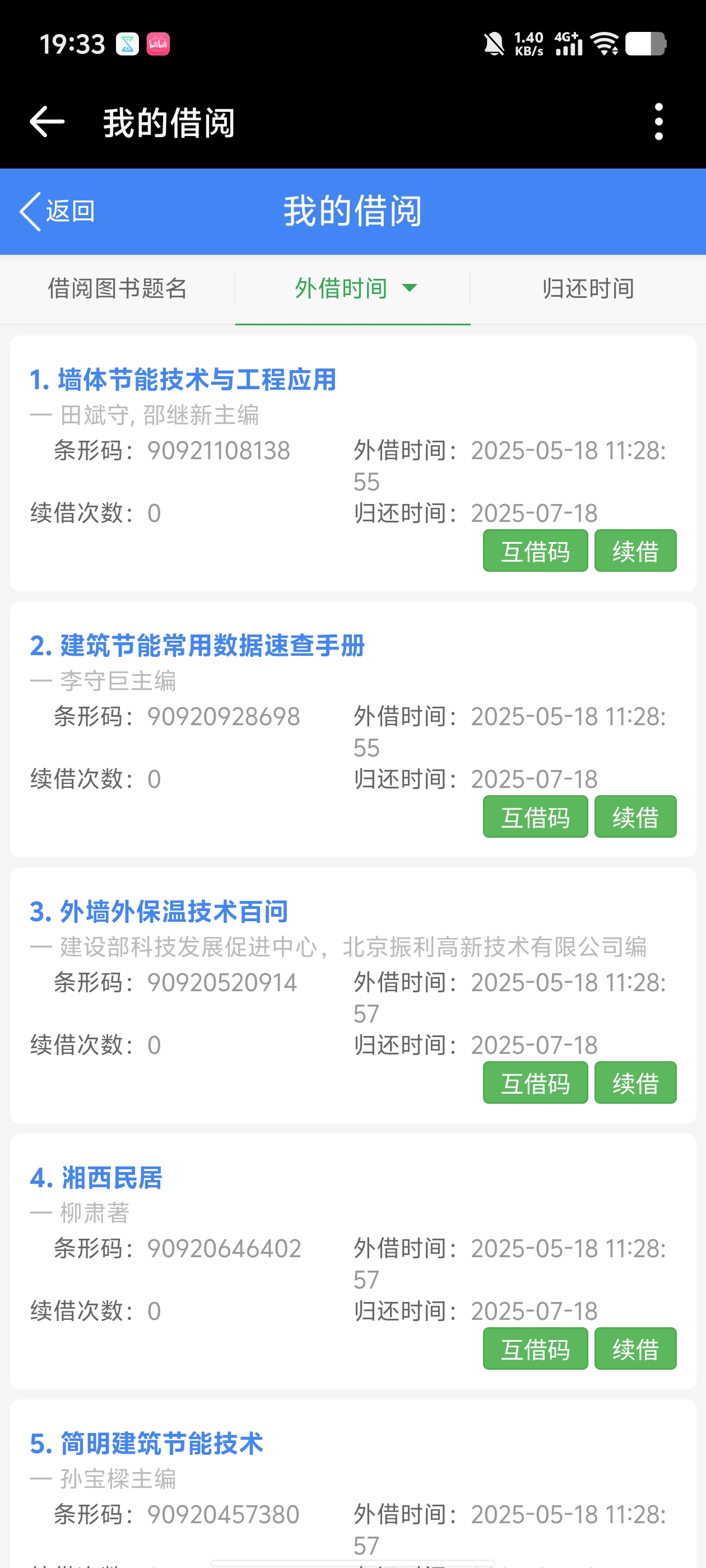Renew 湘西民居 with 续借
This screenshot has width=706, height=1568.
tap(635, 1349)
